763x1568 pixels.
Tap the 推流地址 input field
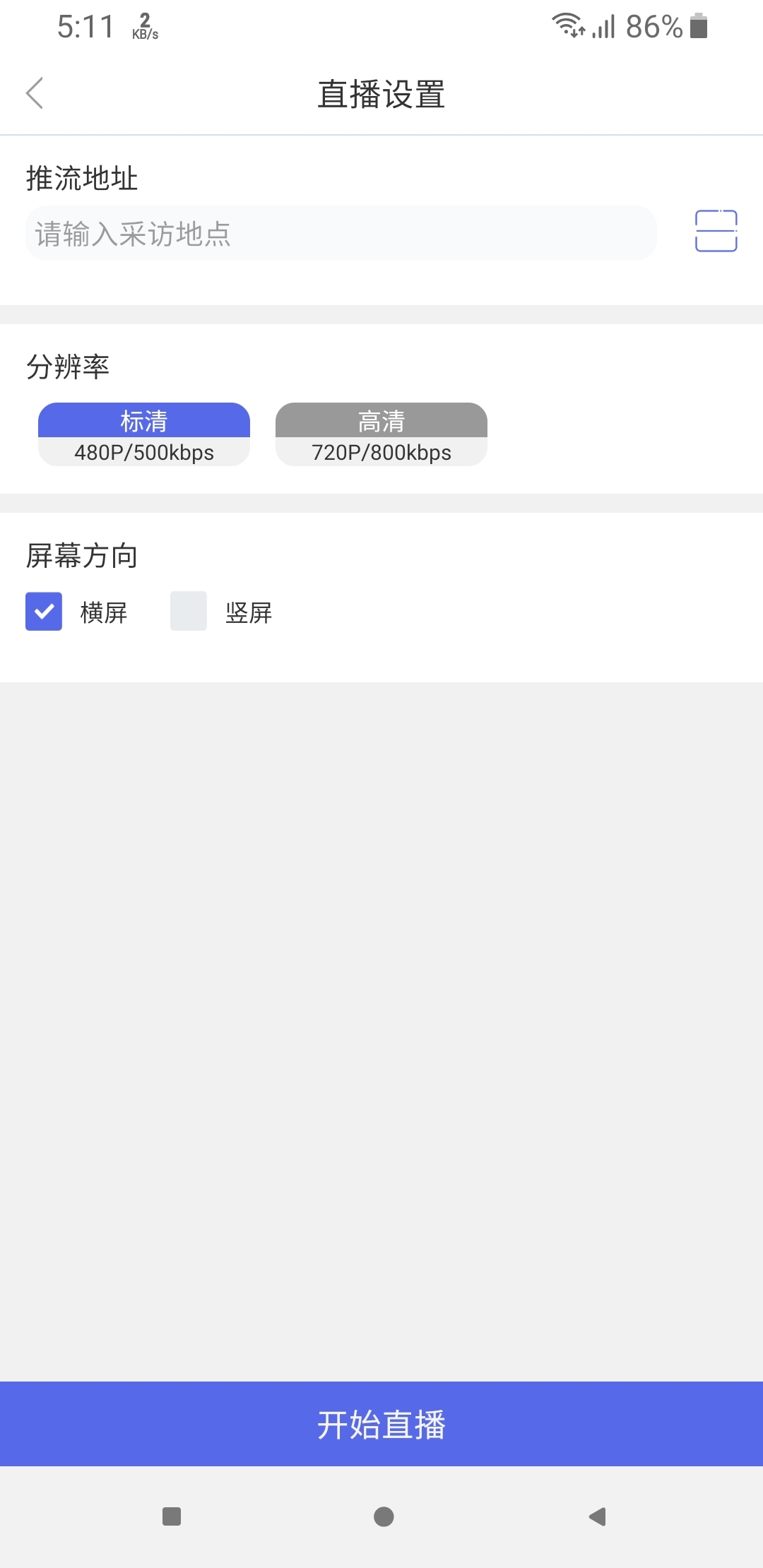pos(341,233)
